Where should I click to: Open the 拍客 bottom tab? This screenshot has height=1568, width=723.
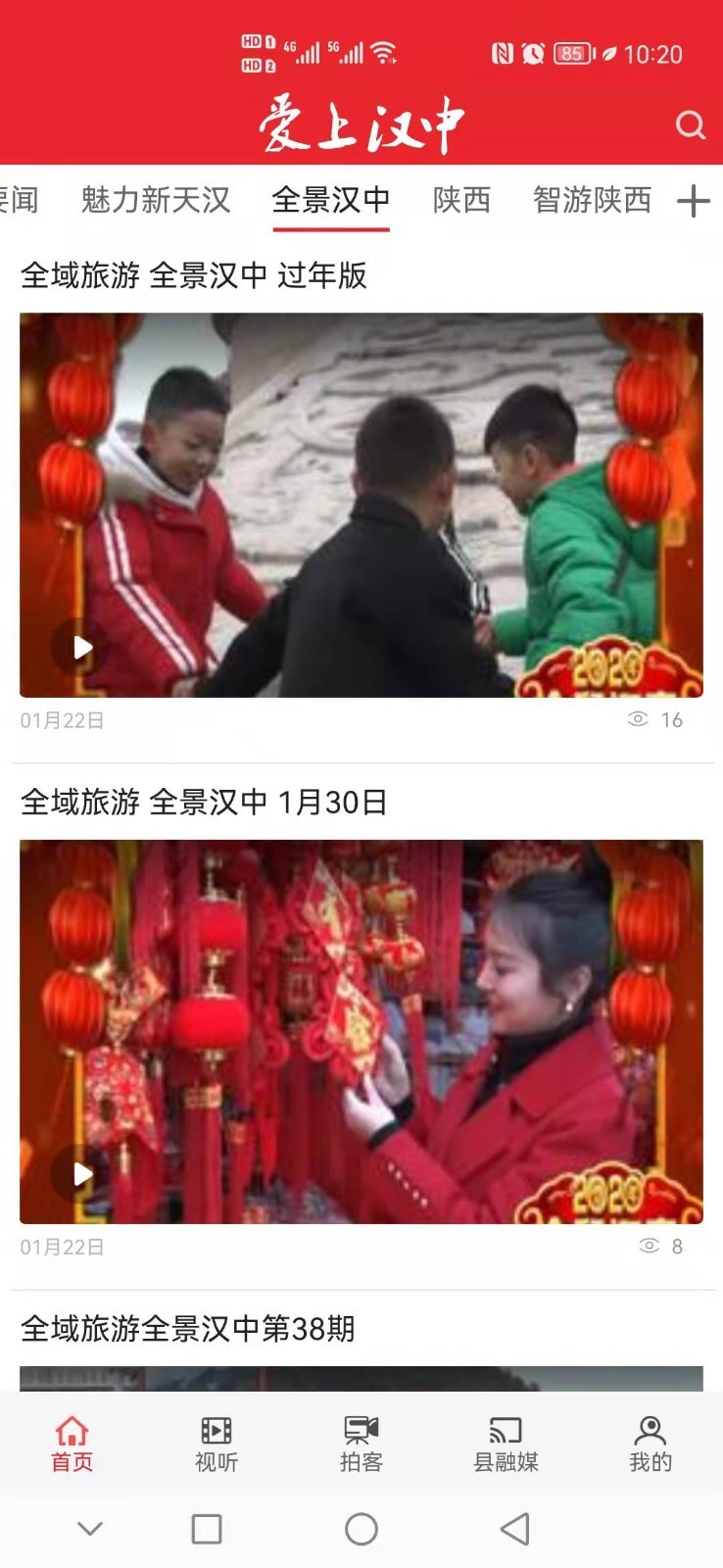[361, 1444]
